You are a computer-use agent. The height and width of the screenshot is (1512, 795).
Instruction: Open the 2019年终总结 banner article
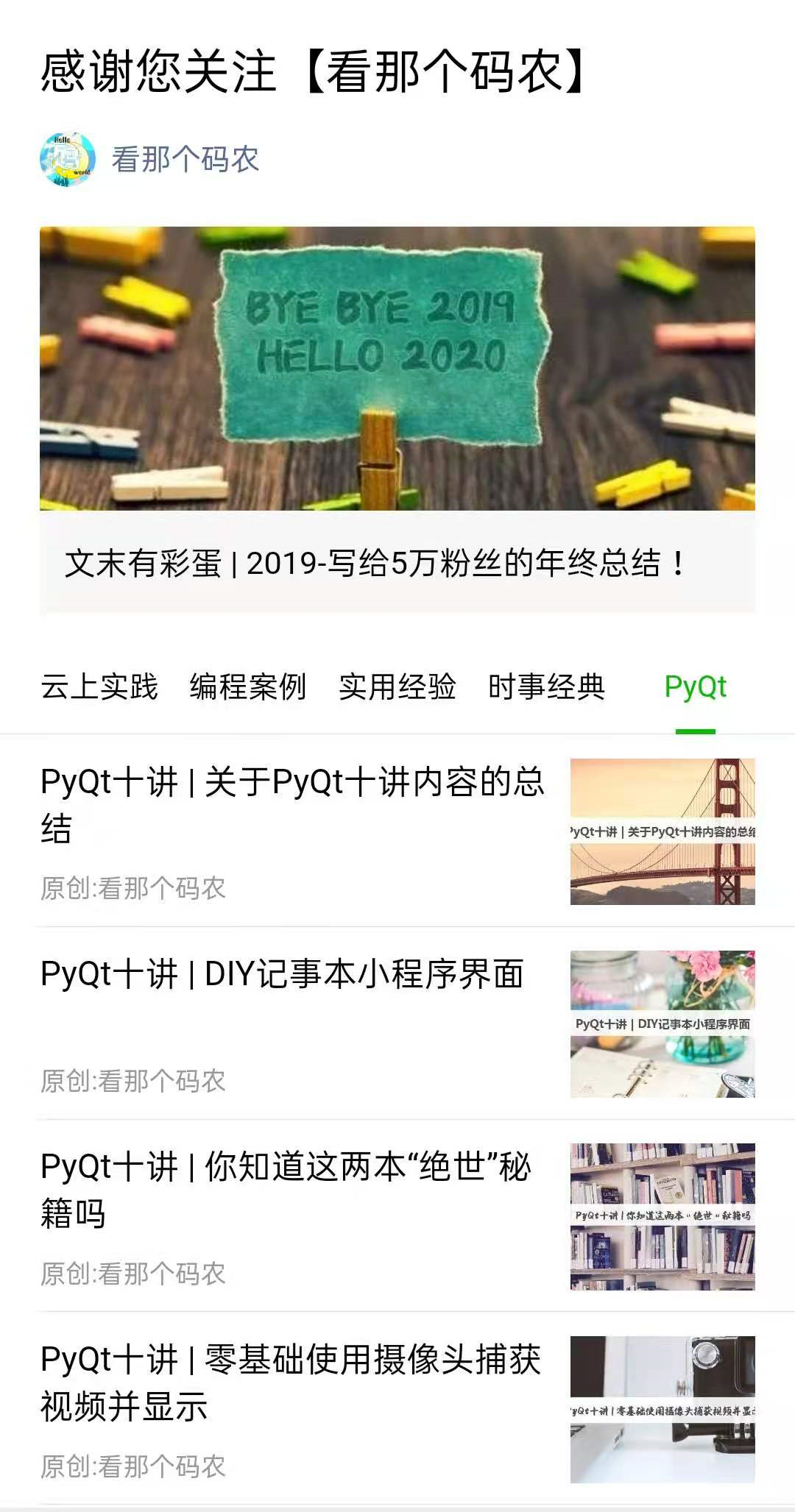397,419
